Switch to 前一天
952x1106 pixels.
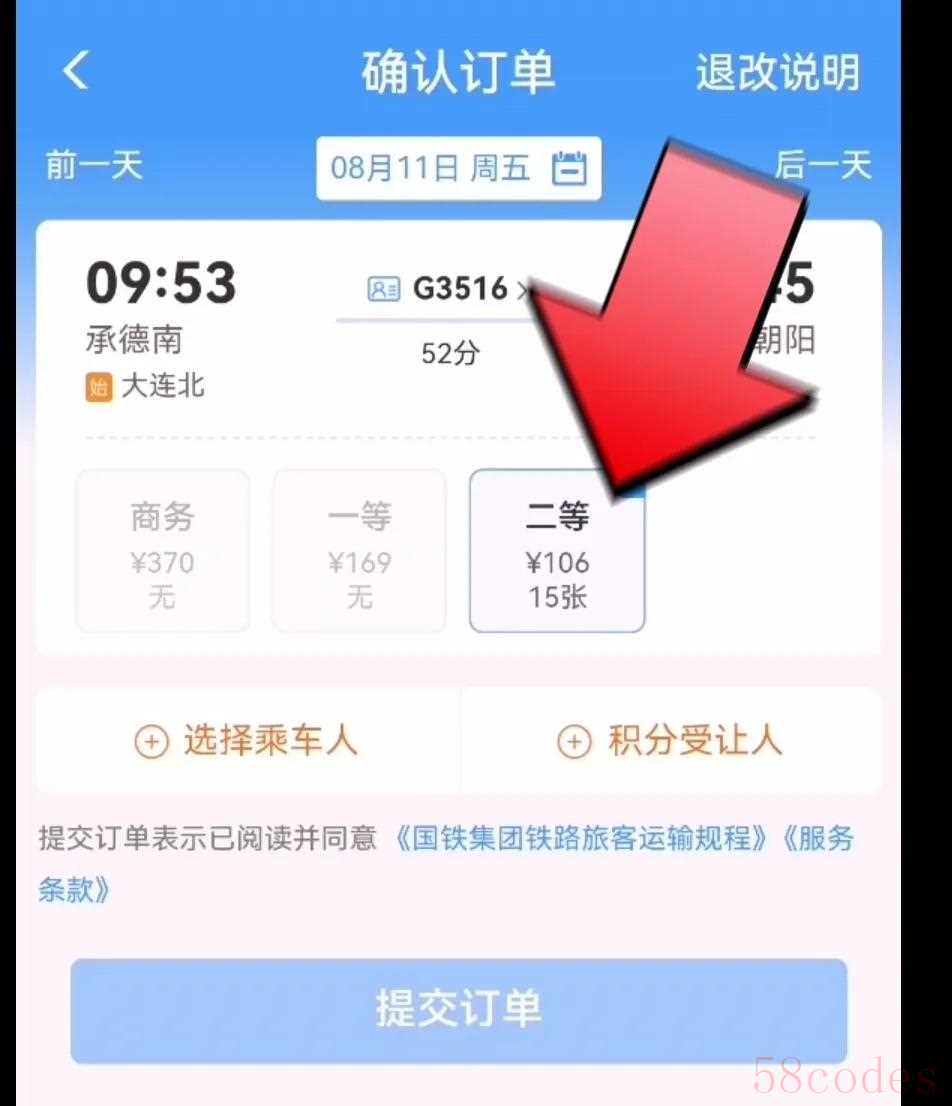pos(94,165)
